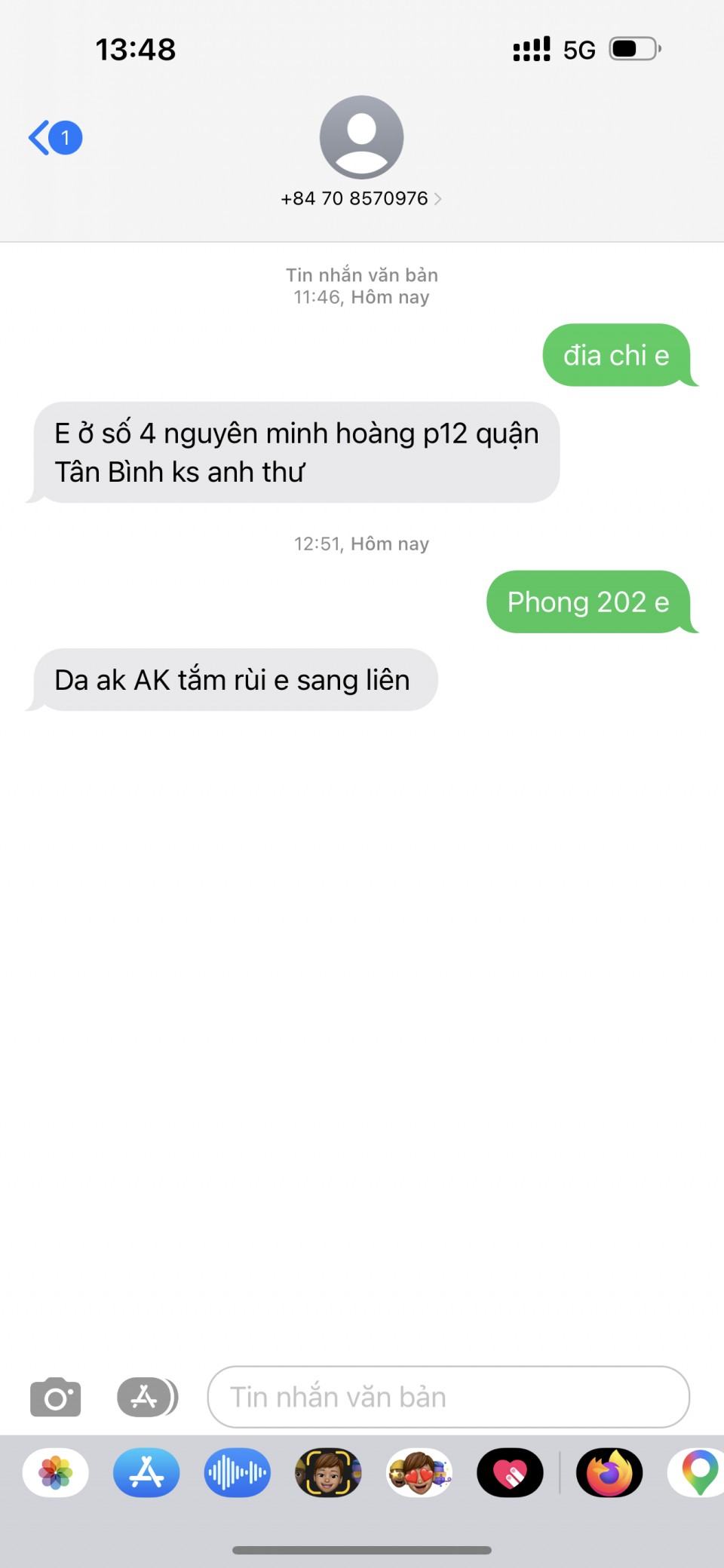Toggle the iMessage apps drawer button
Viewport: 724px width, 1568px height.
pos(147,1398)
